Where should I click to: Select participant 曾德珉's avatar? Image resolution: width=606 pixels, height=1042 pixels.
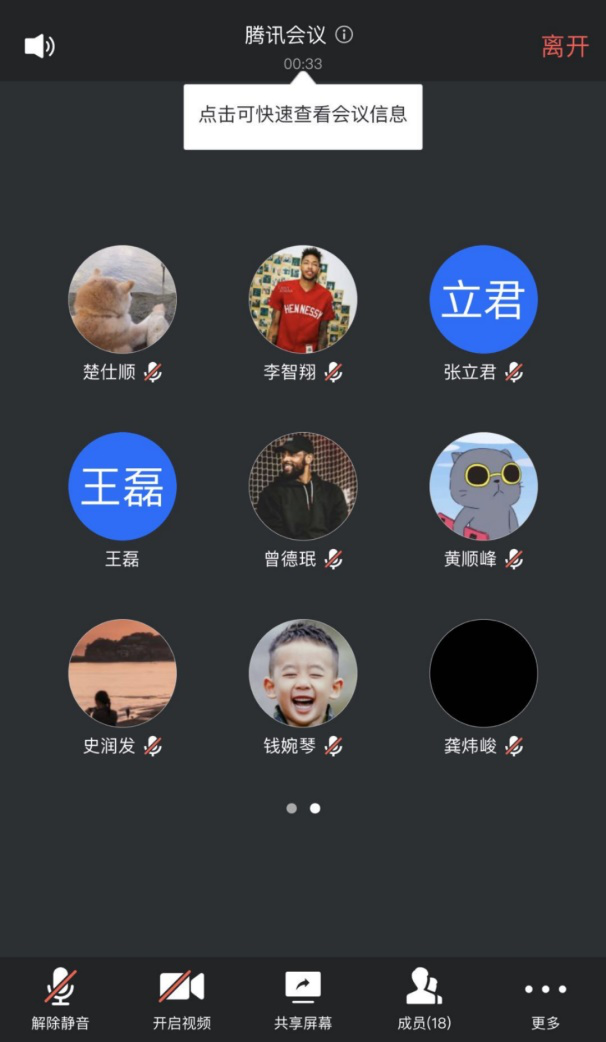(303, 486)
